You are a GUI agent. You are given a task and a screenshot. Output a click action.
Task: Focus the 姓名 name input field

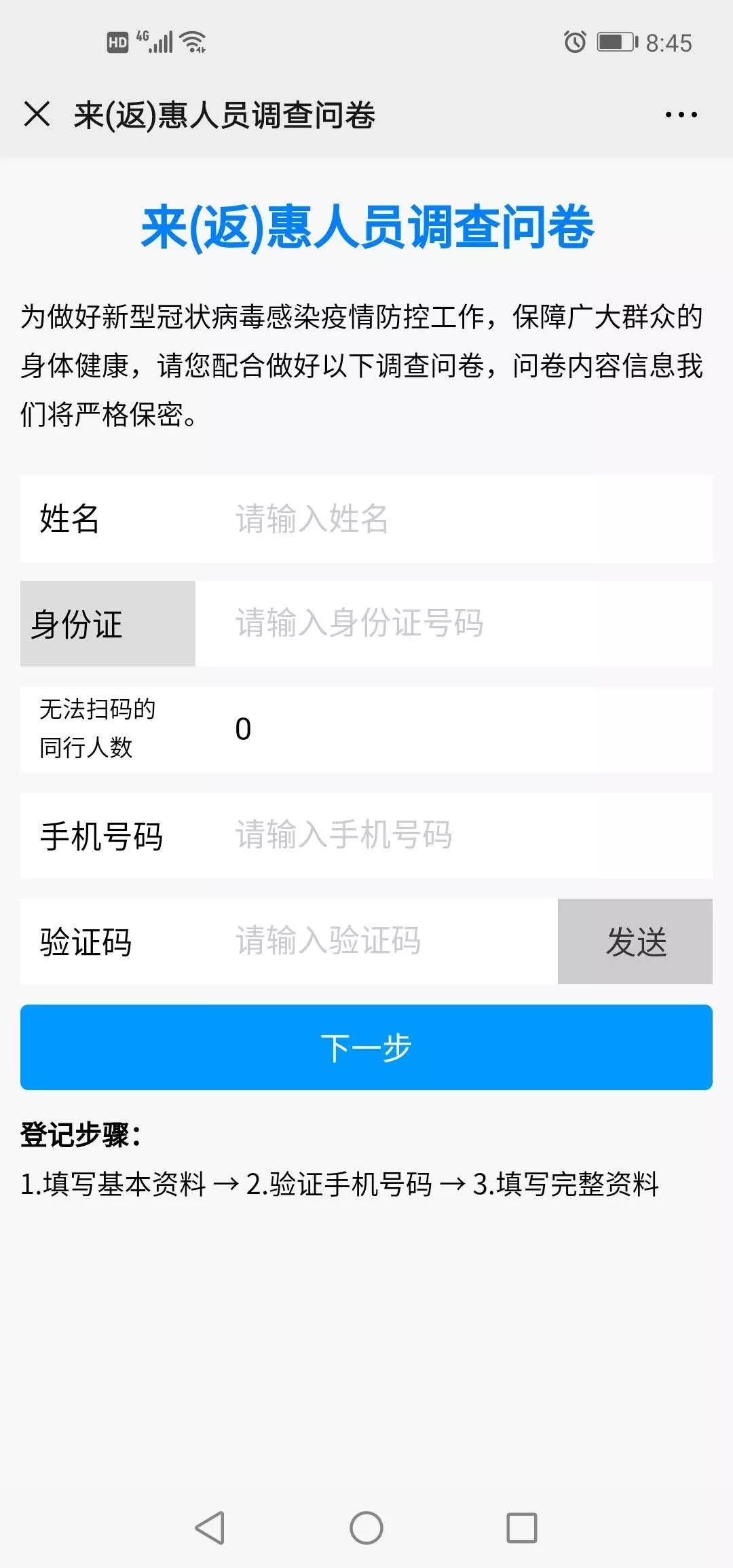pos(468,519)
